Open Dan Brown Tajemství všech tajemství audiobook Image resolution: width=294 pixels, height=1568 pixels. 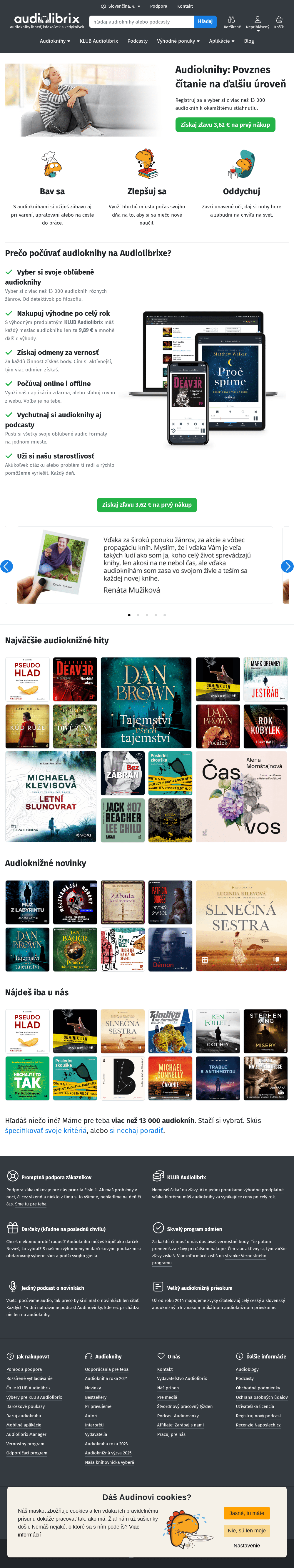(x=146, y=702)
